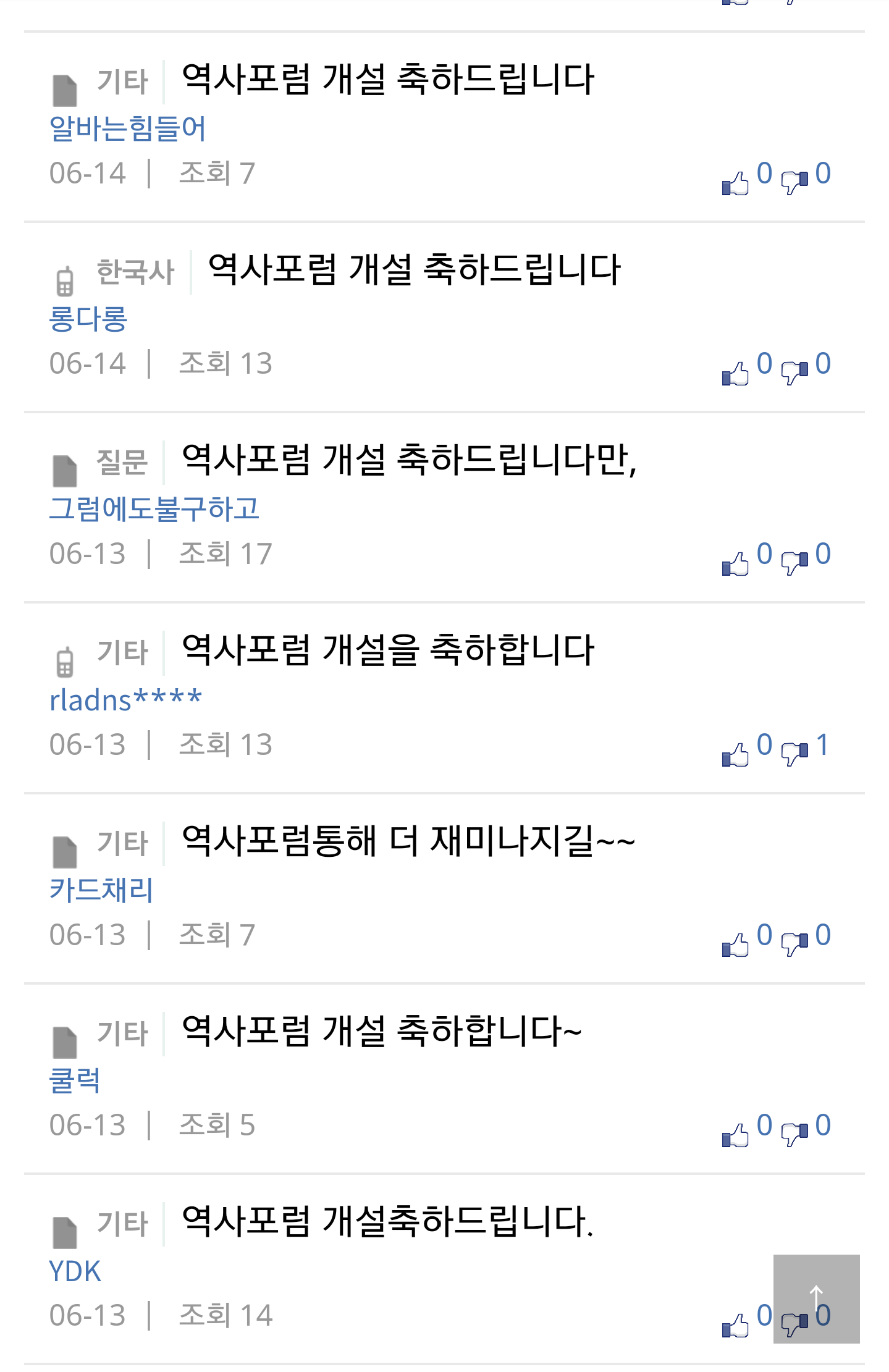View author rladns**** profile

pyautogui.click(x=125, y=700)
